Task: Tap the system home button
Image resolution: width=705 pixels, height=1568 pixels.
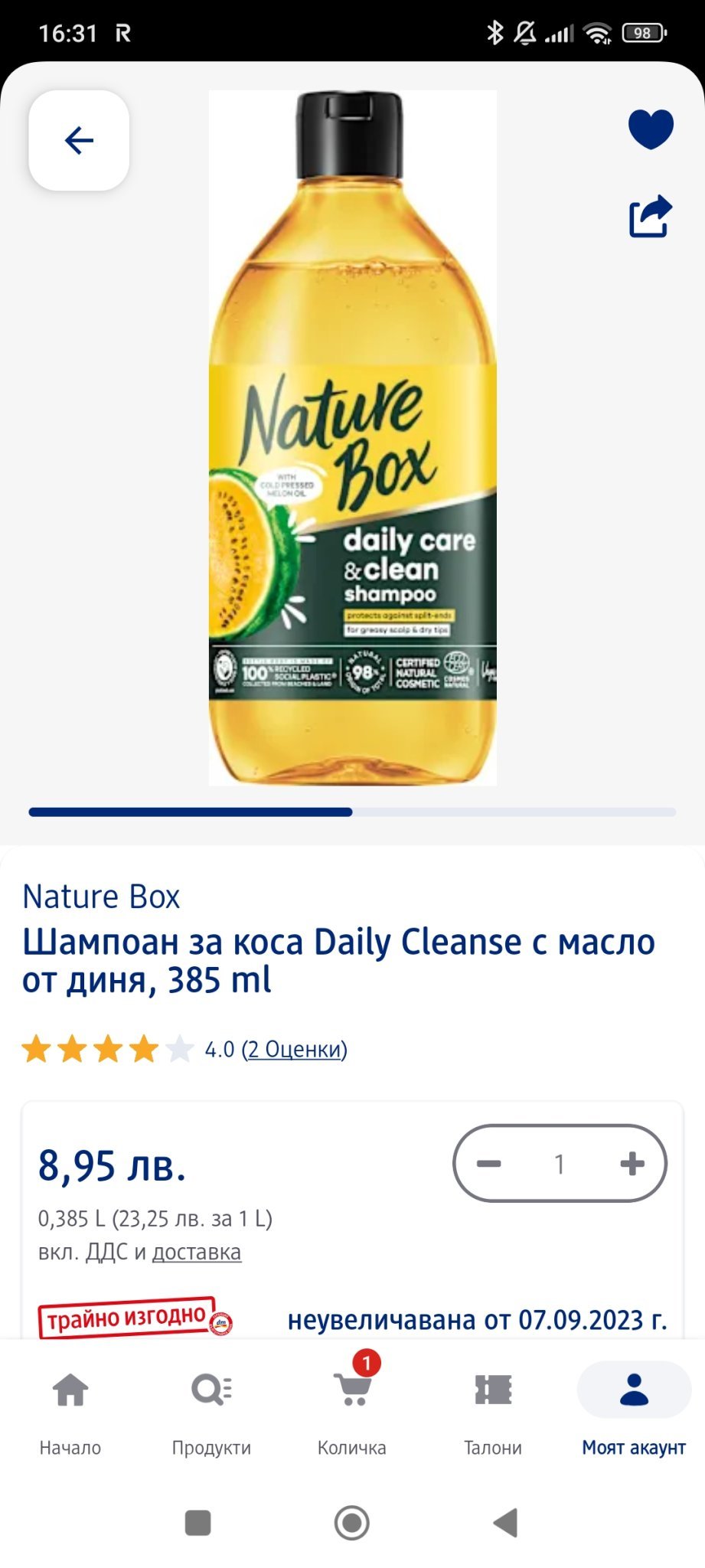Action: pos(352,1523)
